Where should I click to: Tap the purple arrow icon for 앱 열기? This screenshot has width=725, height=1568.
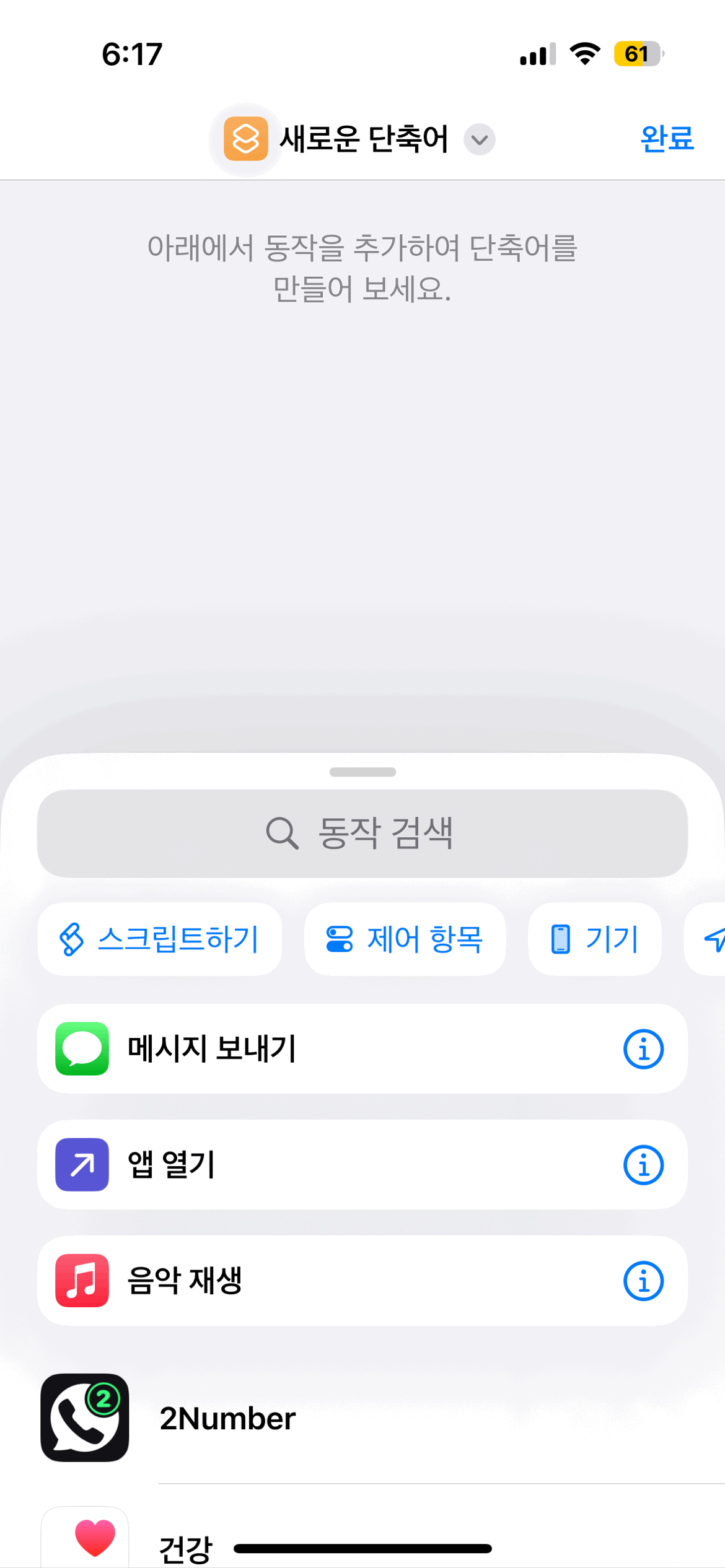tap(81, 1164)
